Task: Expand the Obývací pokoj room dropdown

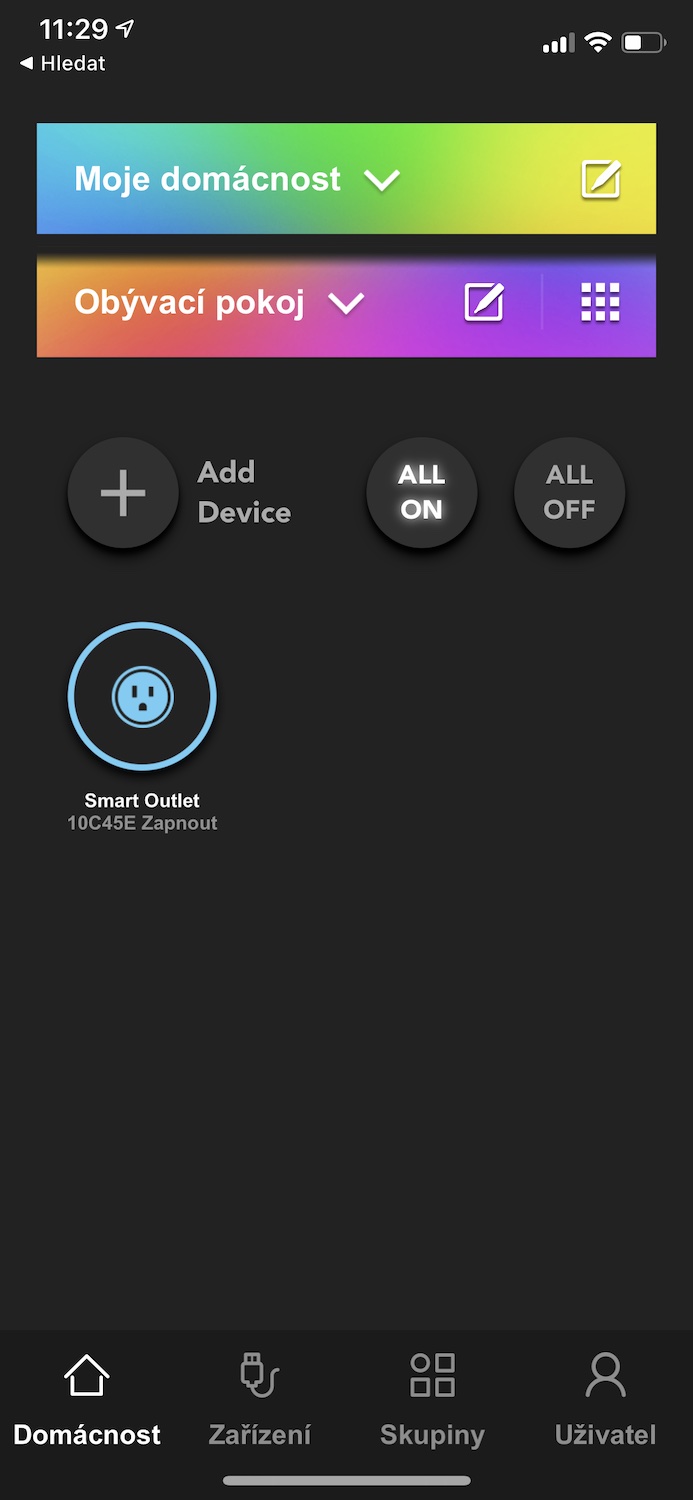Action: tap(346, 303)
